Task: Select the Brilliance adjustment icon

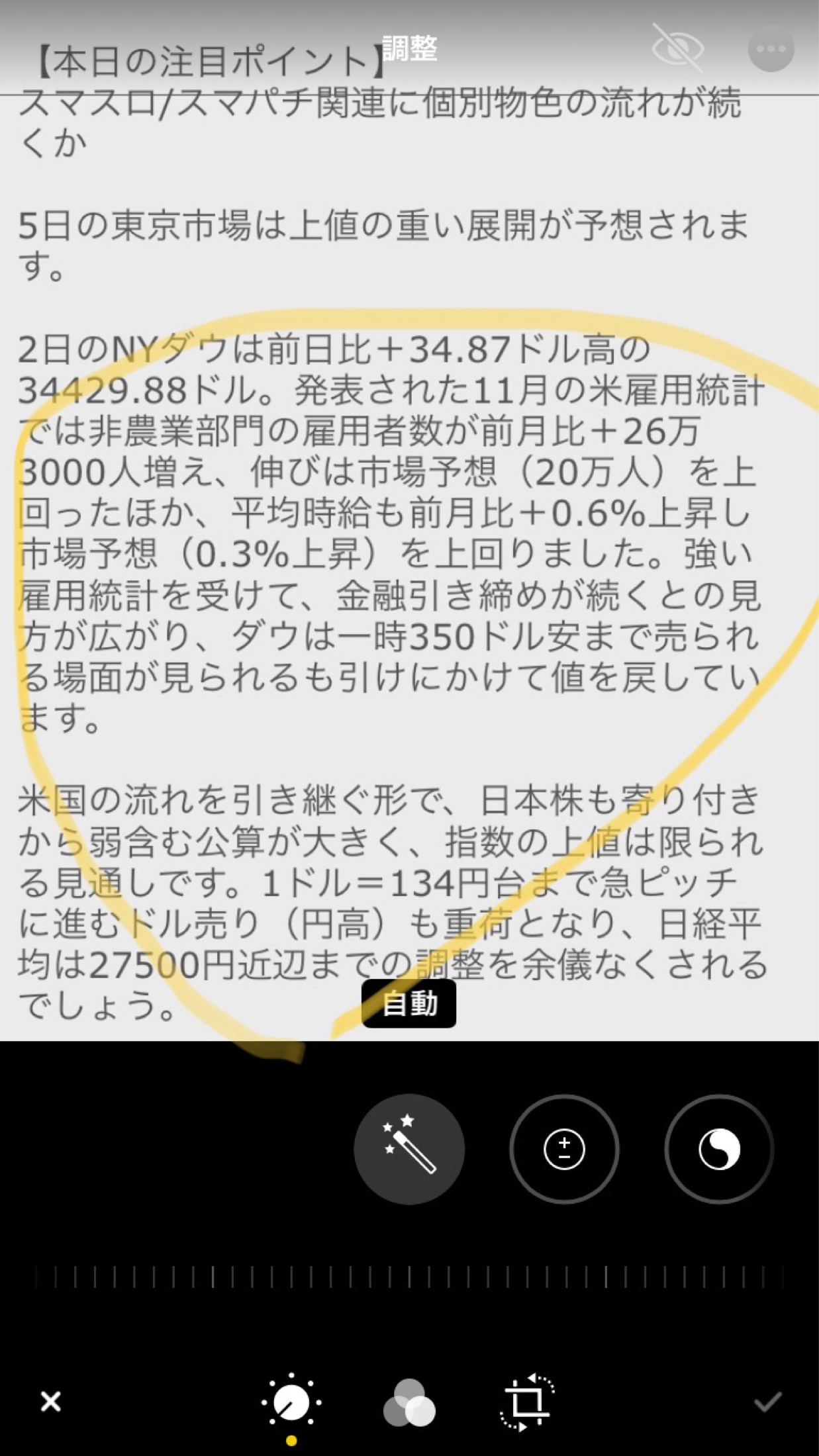Action: click(718, 1150)
